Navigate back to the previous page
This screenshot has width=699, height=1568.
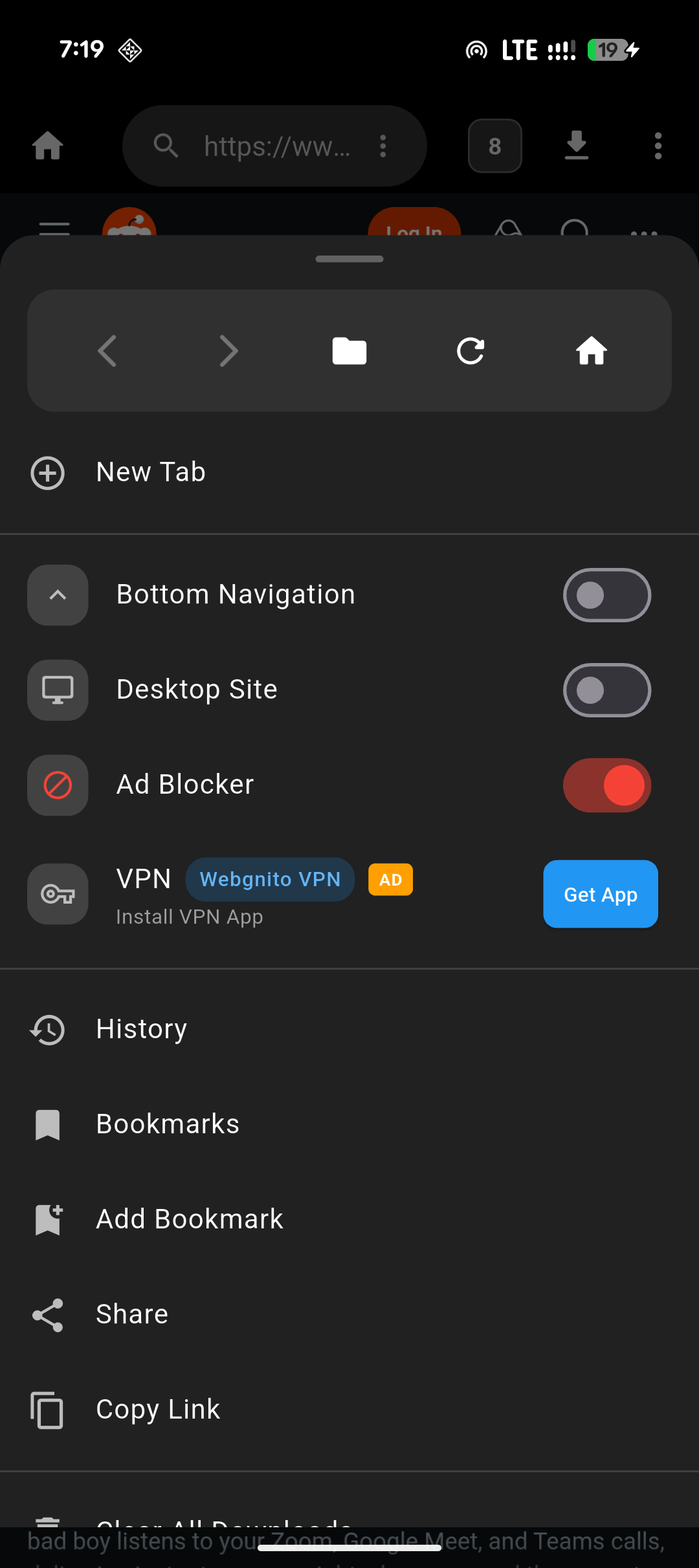(x=108, y=351)
